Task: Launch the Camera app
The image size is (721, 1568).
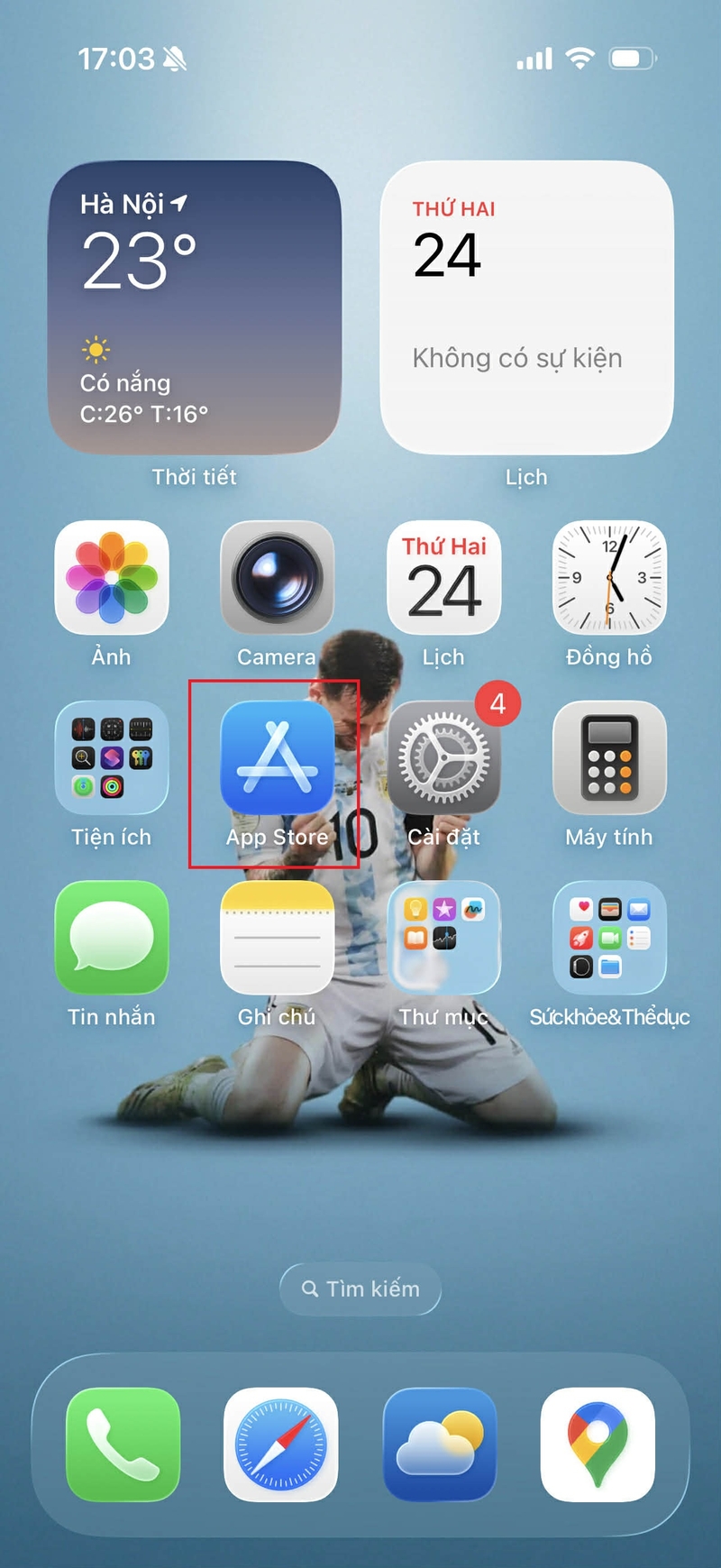Action: click(277, 577)
